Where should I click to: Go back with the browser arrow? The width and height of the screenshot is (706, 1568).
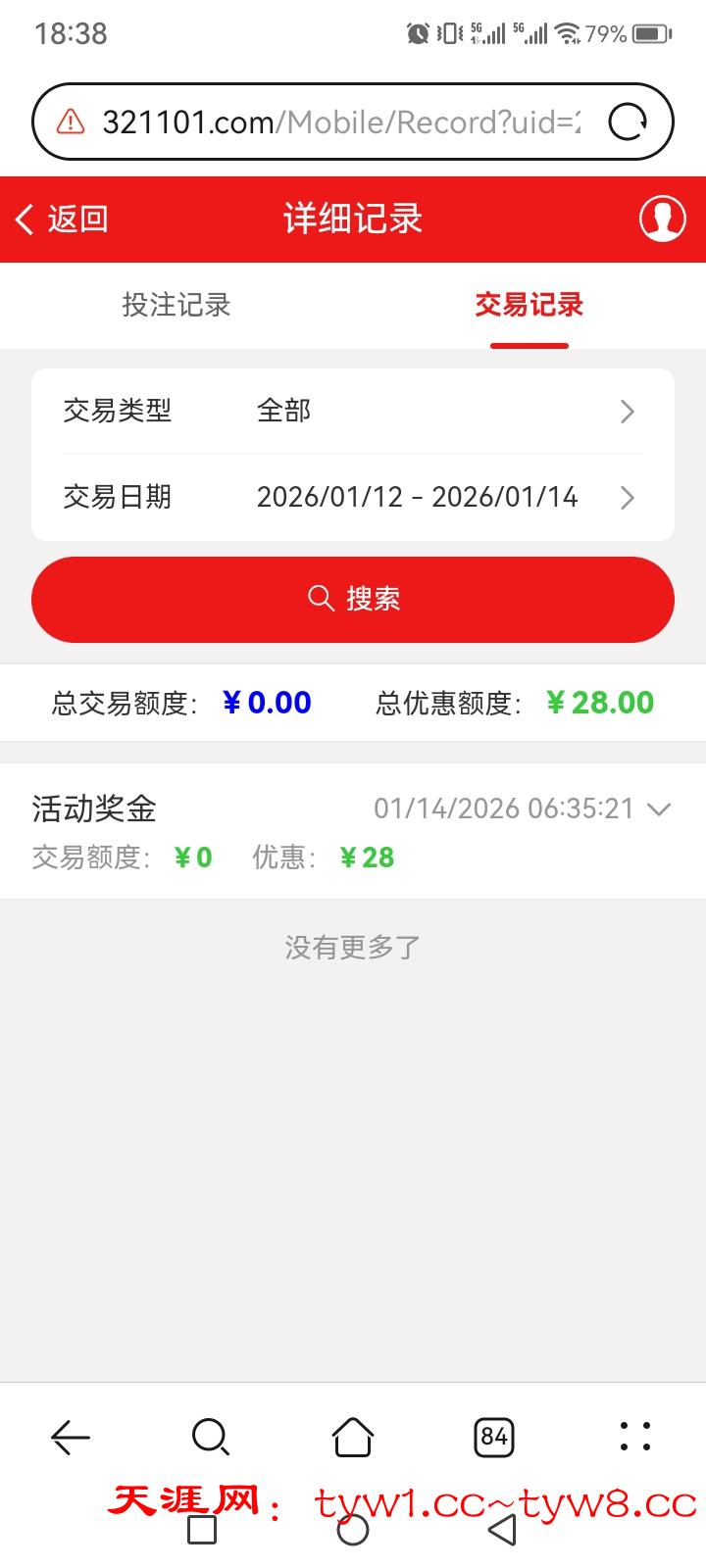click(x=71, y=1437)
